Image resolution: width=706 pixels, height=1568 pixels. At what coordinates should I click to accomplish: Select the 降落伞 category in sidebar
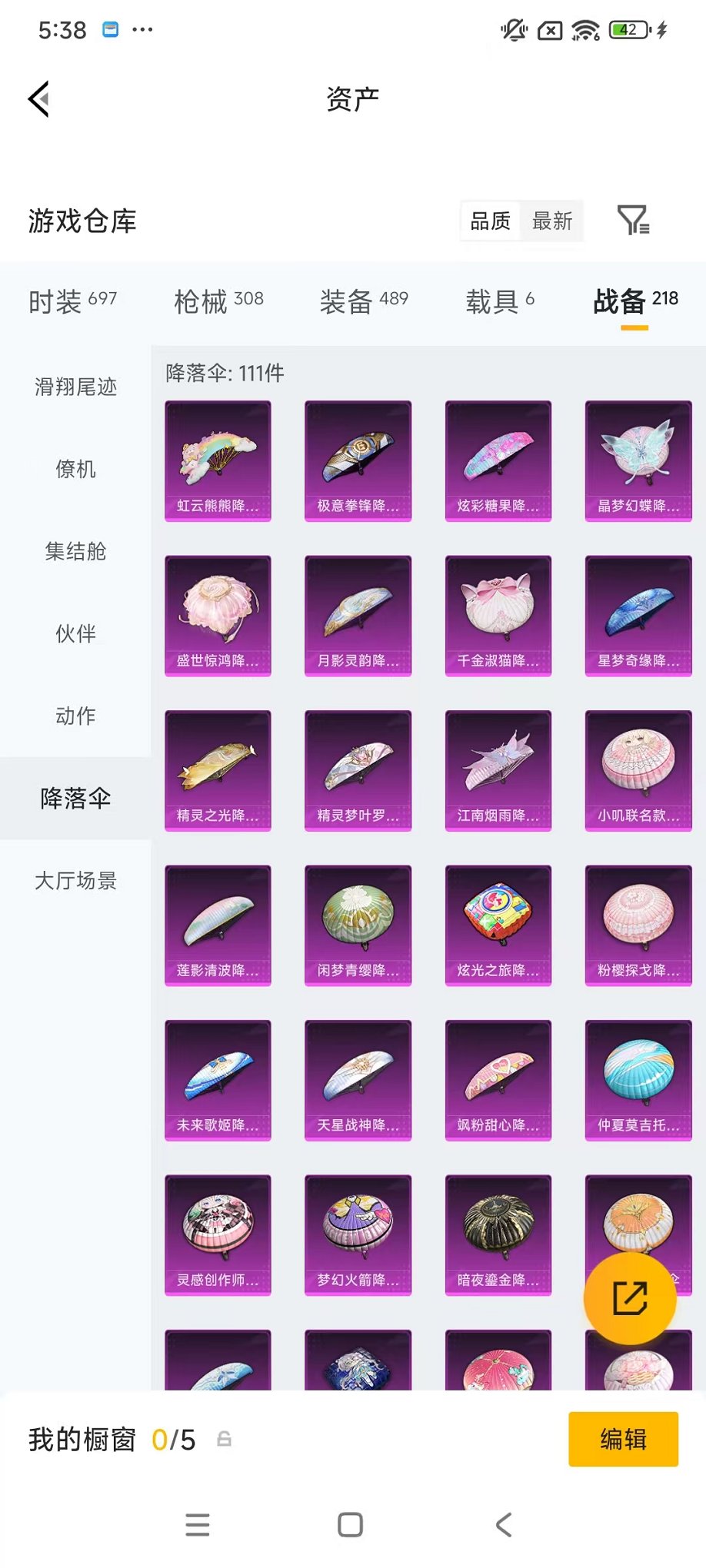(75, 799)
